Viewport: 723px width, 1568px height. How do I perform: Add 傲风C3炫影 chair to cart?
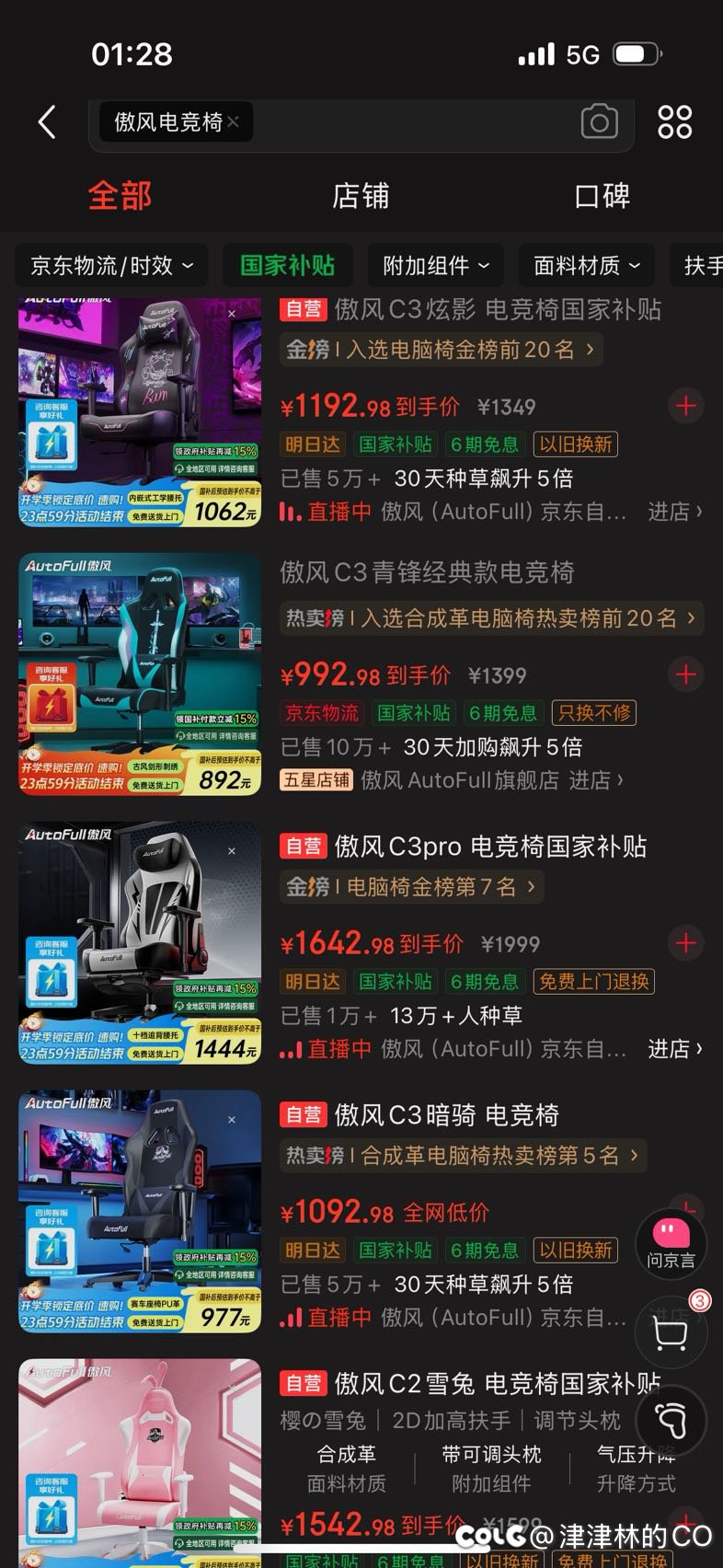[685, 406]
